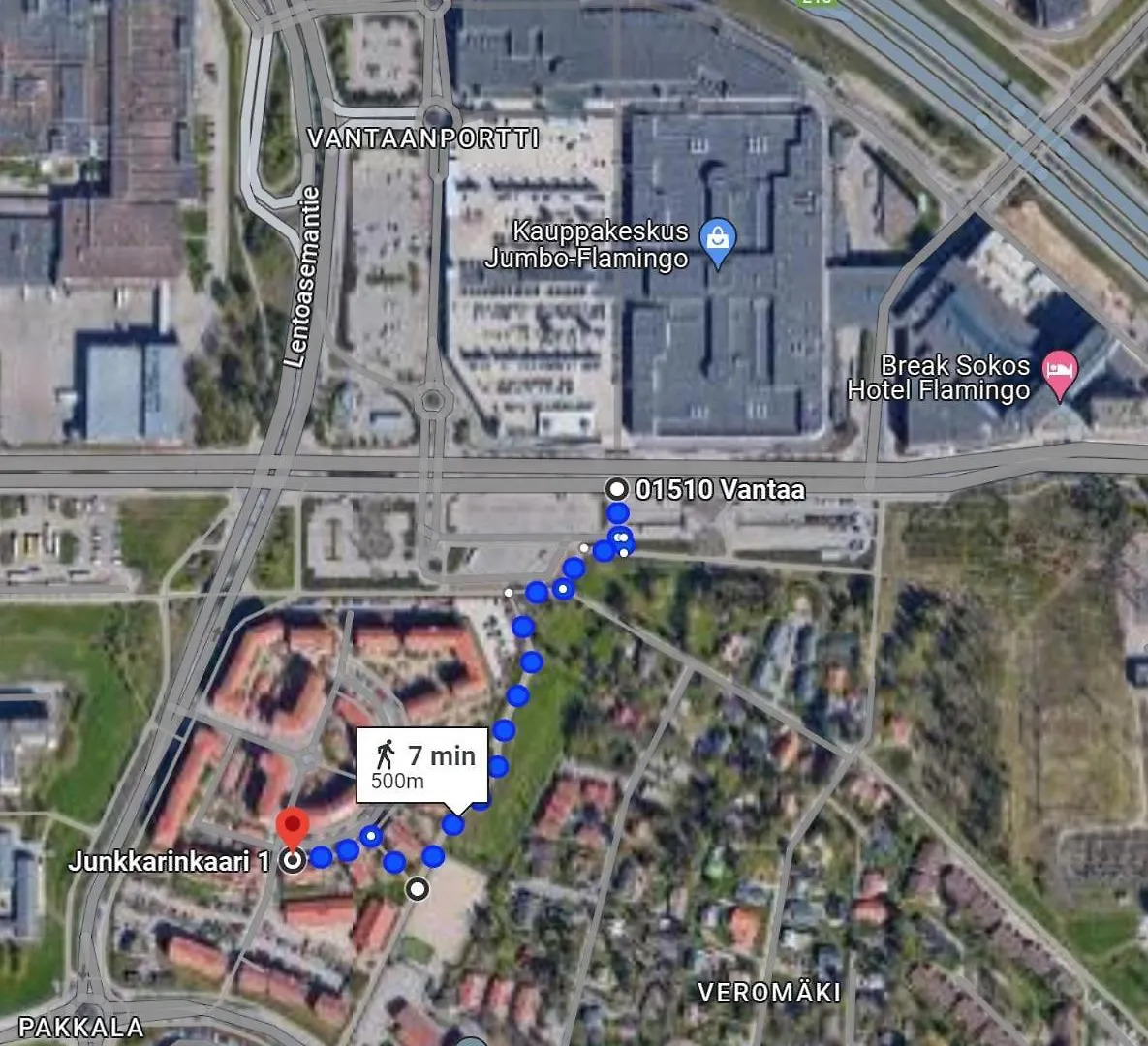The height and width of the screenshot is (1046, 1148).
Task: Open Kauppakeskus Jumbo-Flamingo shopping place marker
Action: point(718,242)
